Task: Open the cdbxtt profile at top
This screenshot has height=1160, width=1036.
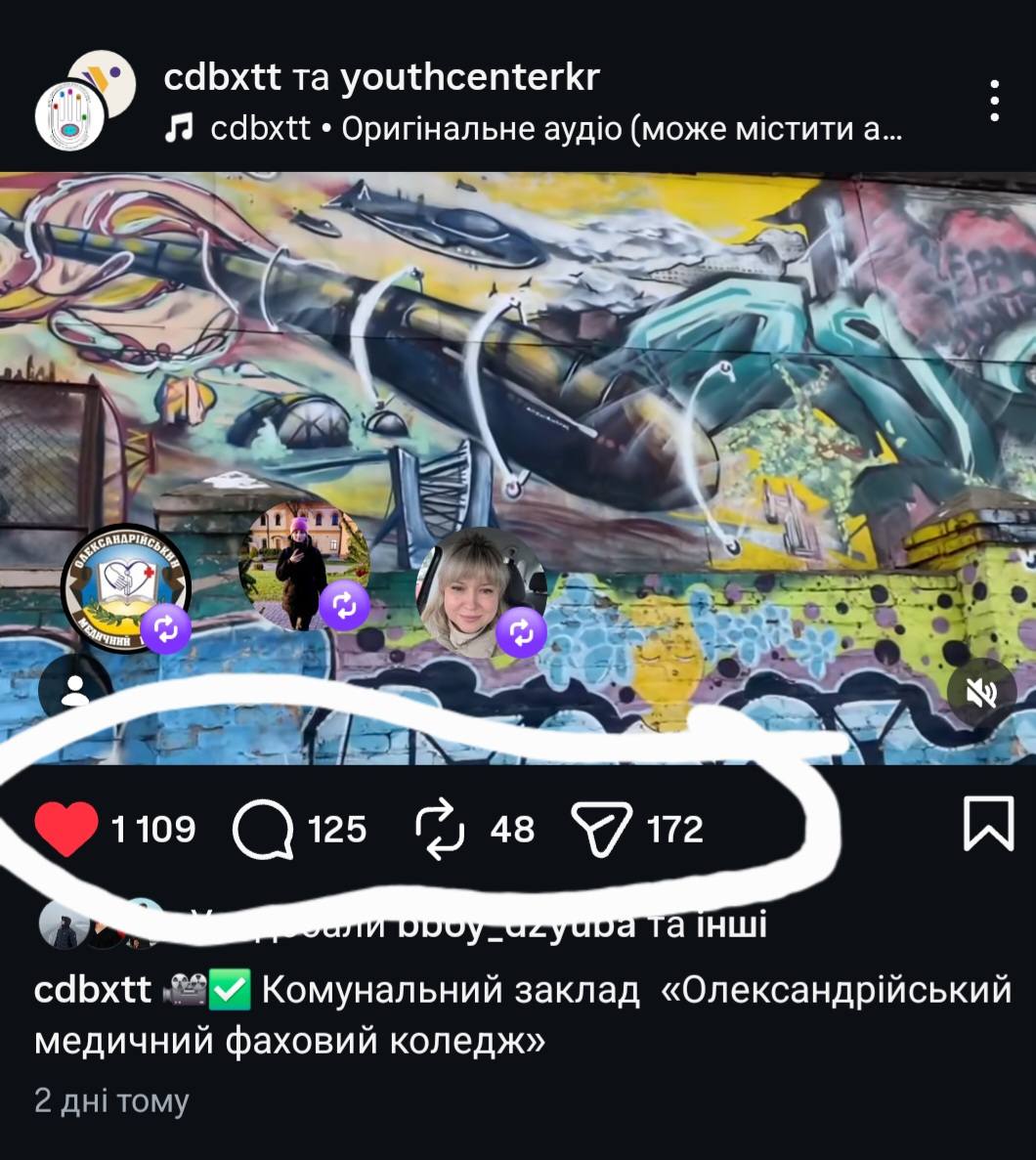Action: 222,77
